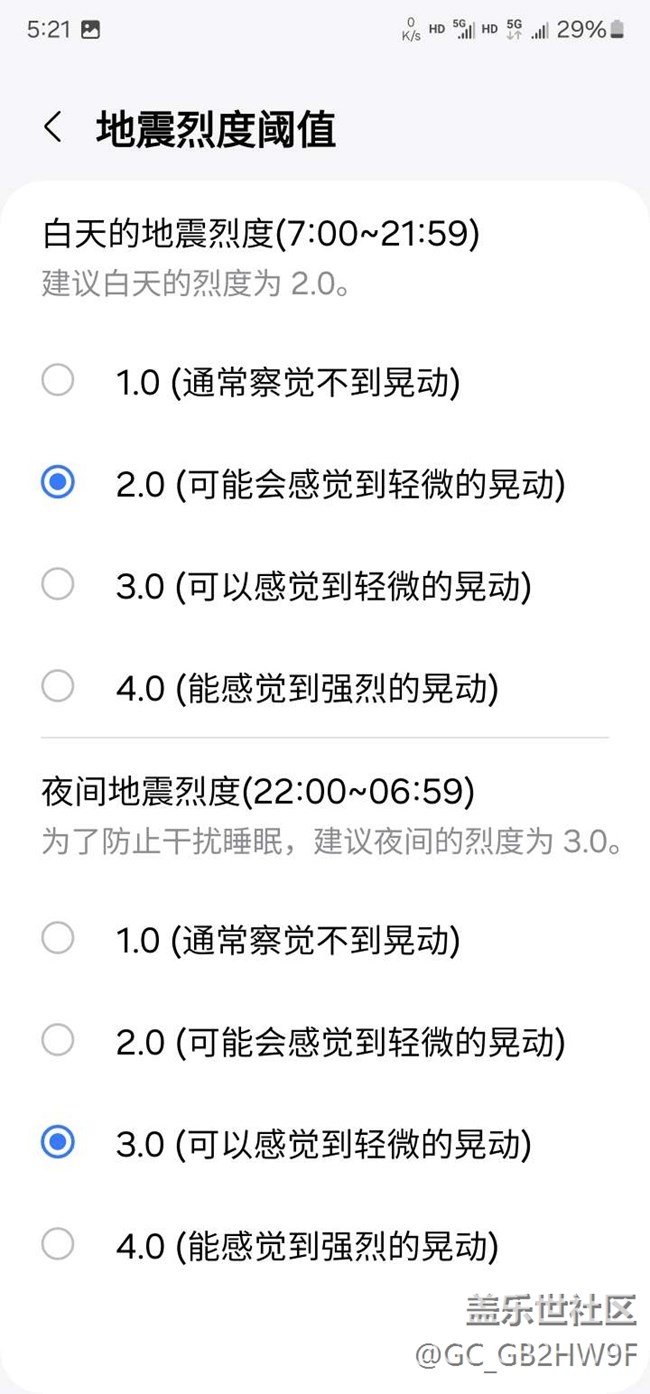Select daytime intensity 1.0 (通常察觉不到晃动)
The image size is (650, 1394).
(58, 381)
